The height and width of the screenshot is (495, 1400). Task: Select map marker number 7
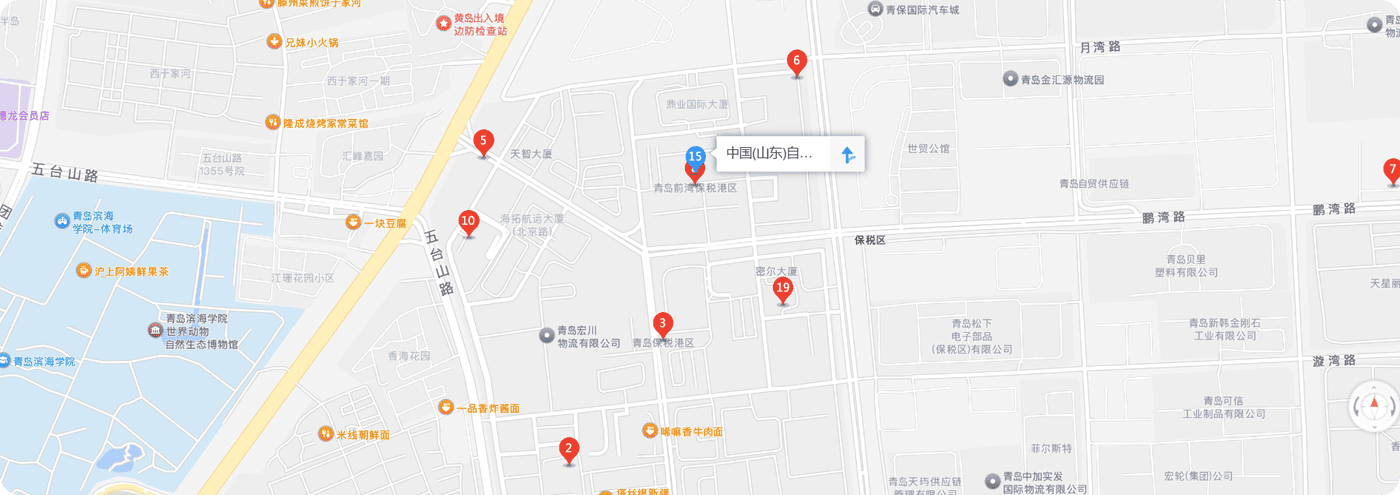[1391, 170]
